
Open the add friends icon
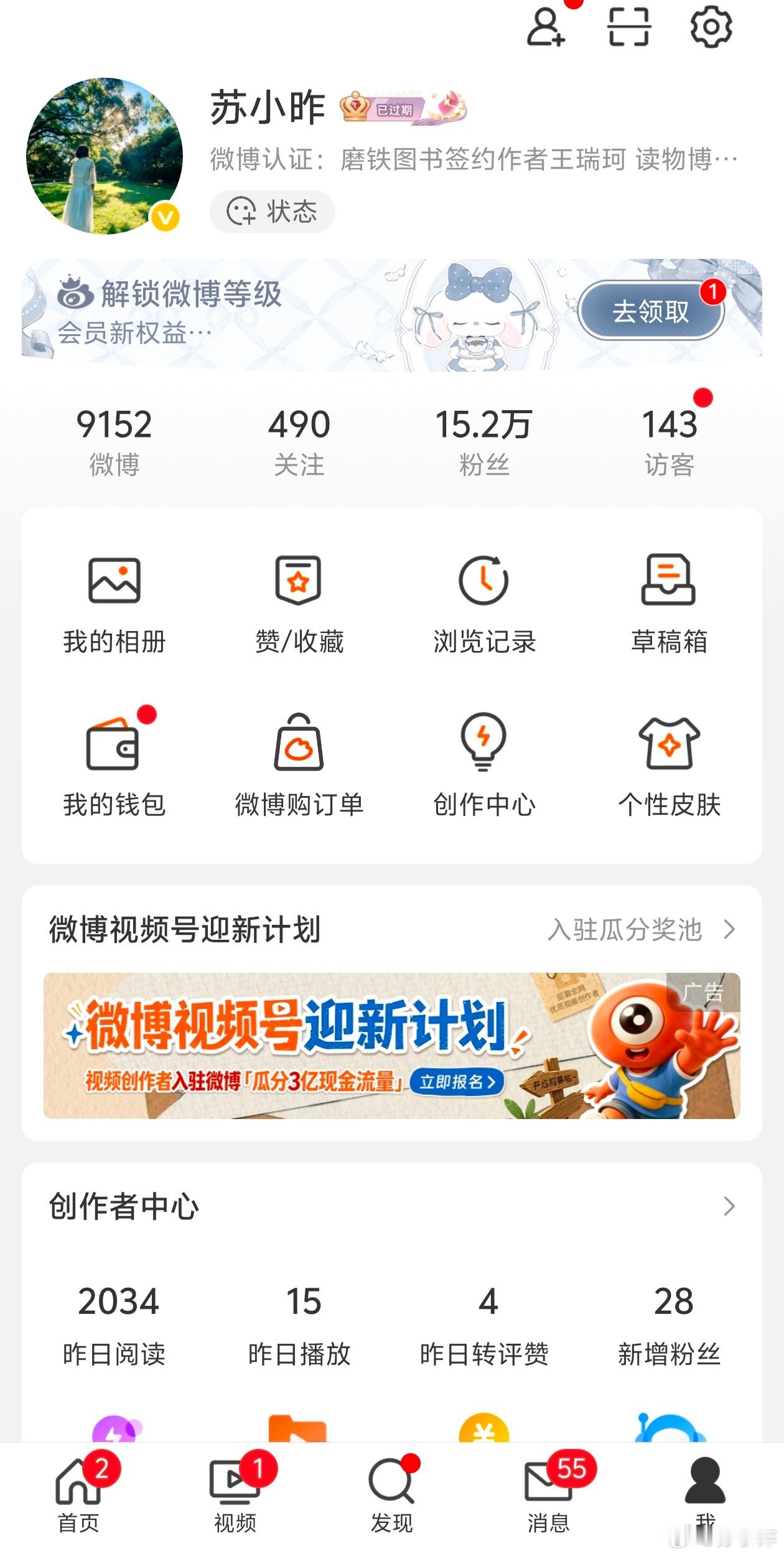[546, 27]
